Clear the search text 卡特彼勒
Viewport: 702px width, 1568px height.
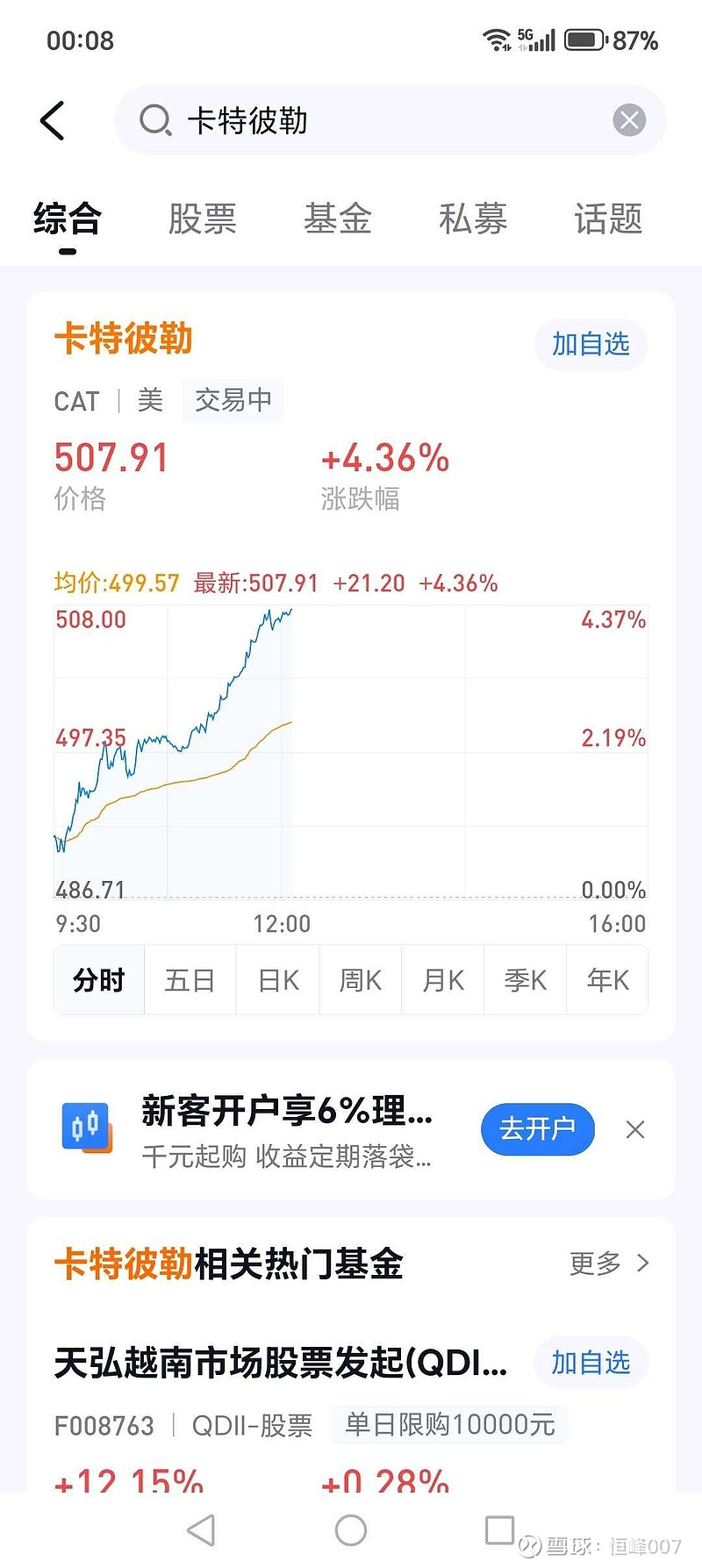tap(628, 120)
